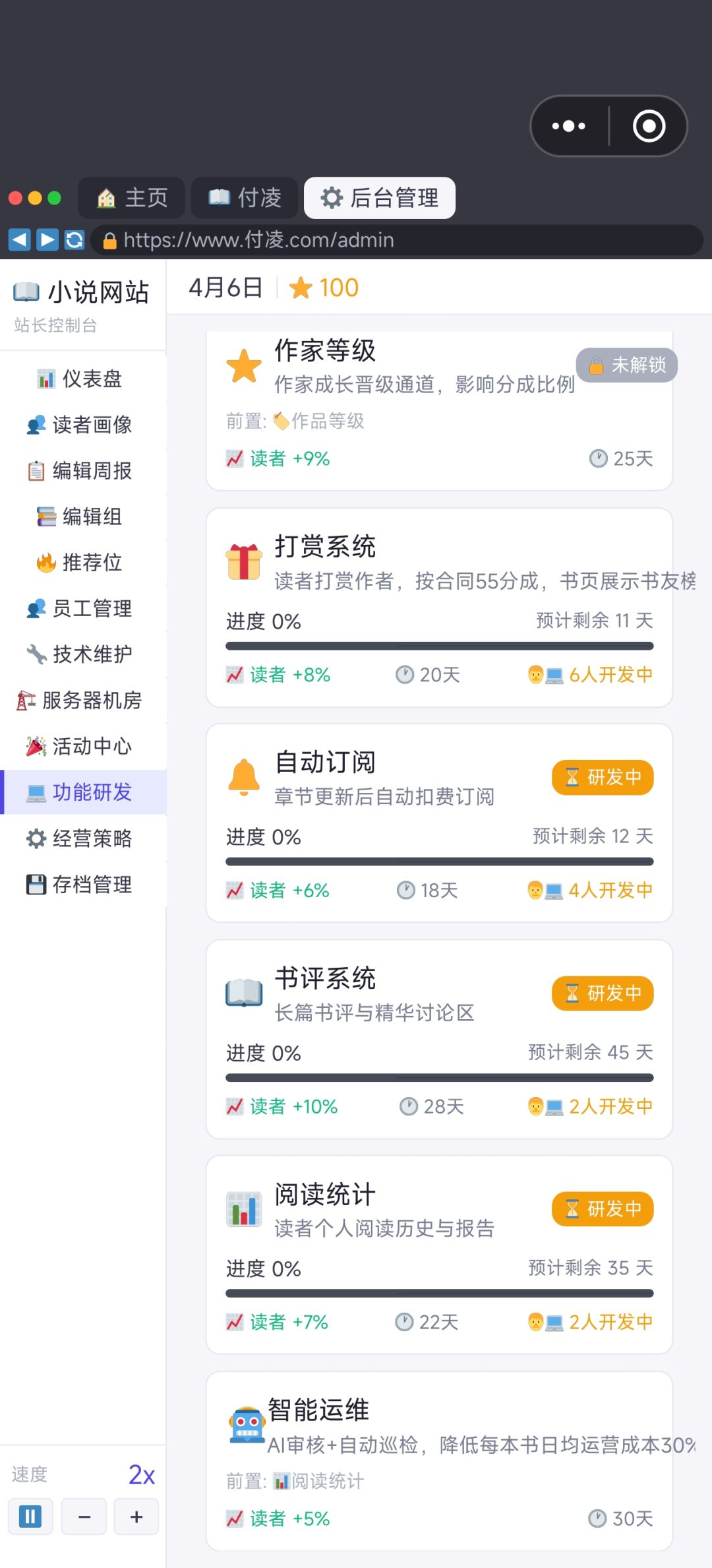The width and height of the screenshot is (712, 1568).
Task: Switch to the 主页 browser tab
Action: pyautogui.click(x=132, y=198)
